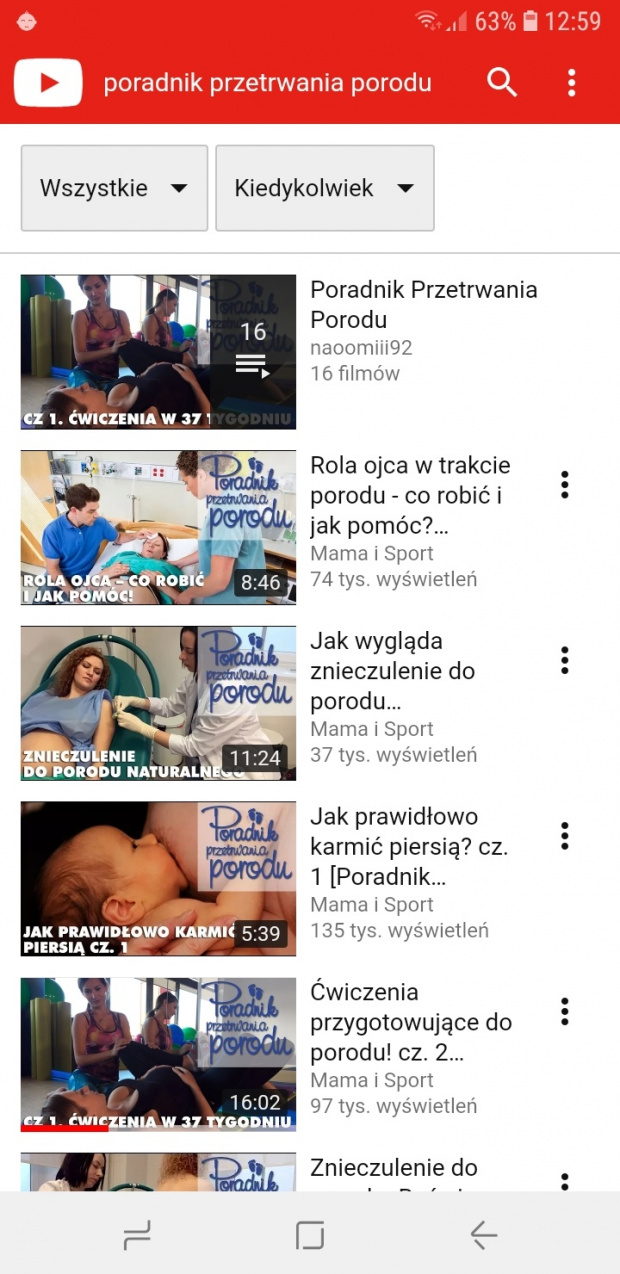This screenshot has width=620, height=1274.
Task: Play the Jak wygląda znieczulenie do porodu video
Action: click(x=158, y=703)
